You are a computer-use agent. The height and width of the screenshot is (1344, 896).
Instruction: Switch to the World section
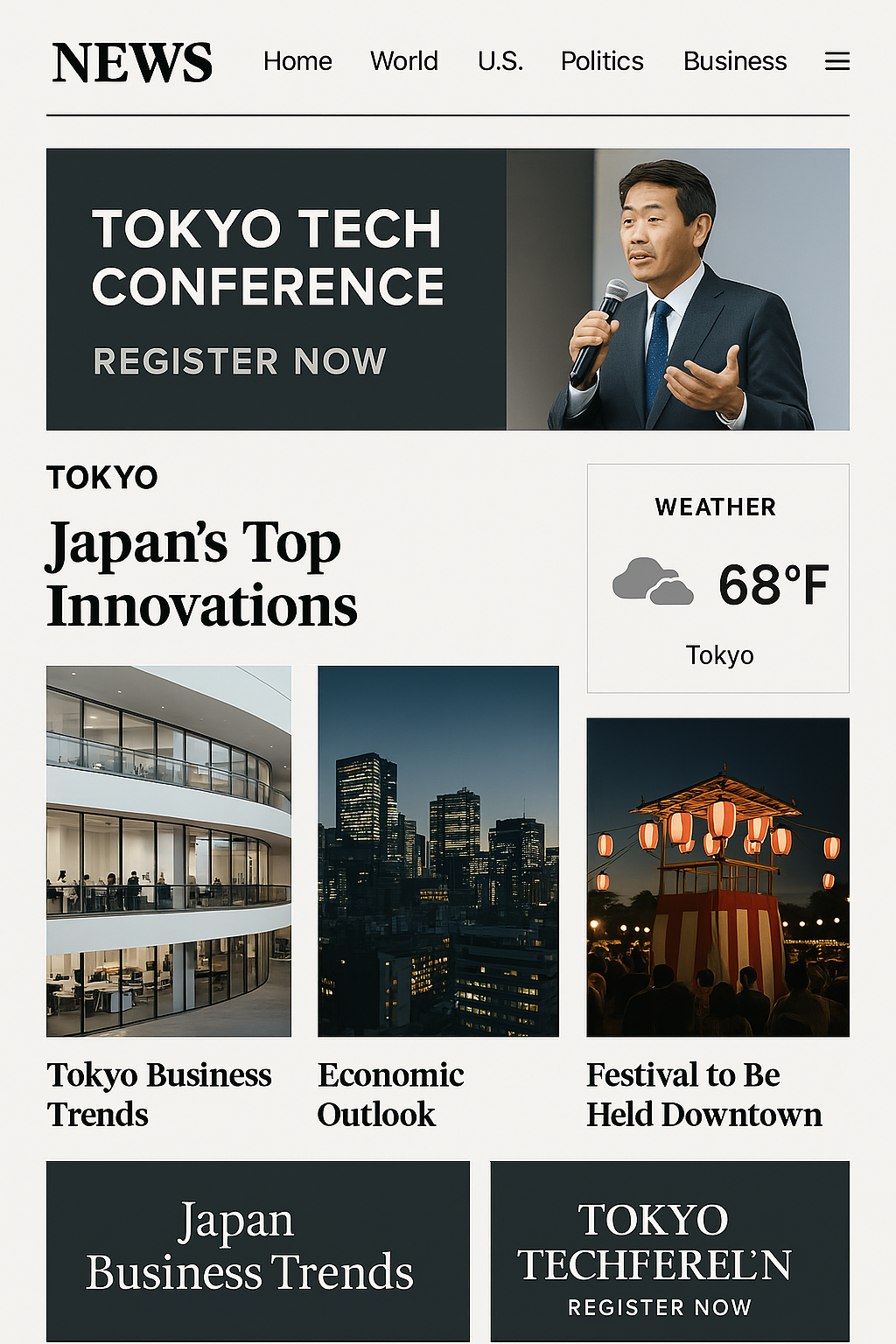pos(403,61)
